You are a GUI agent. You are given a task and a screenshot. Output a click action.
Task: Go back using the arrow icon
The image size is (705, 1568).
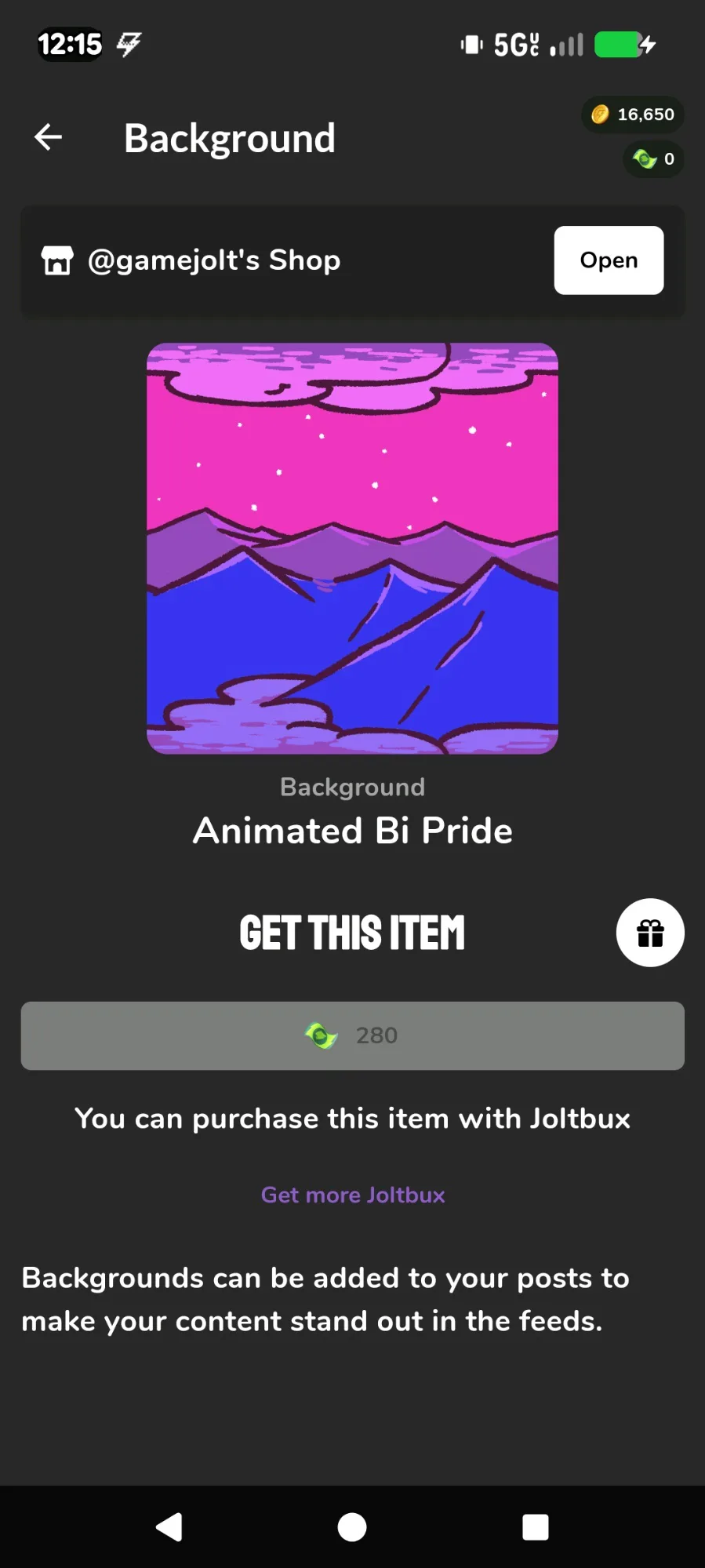(x=49, y=137)
